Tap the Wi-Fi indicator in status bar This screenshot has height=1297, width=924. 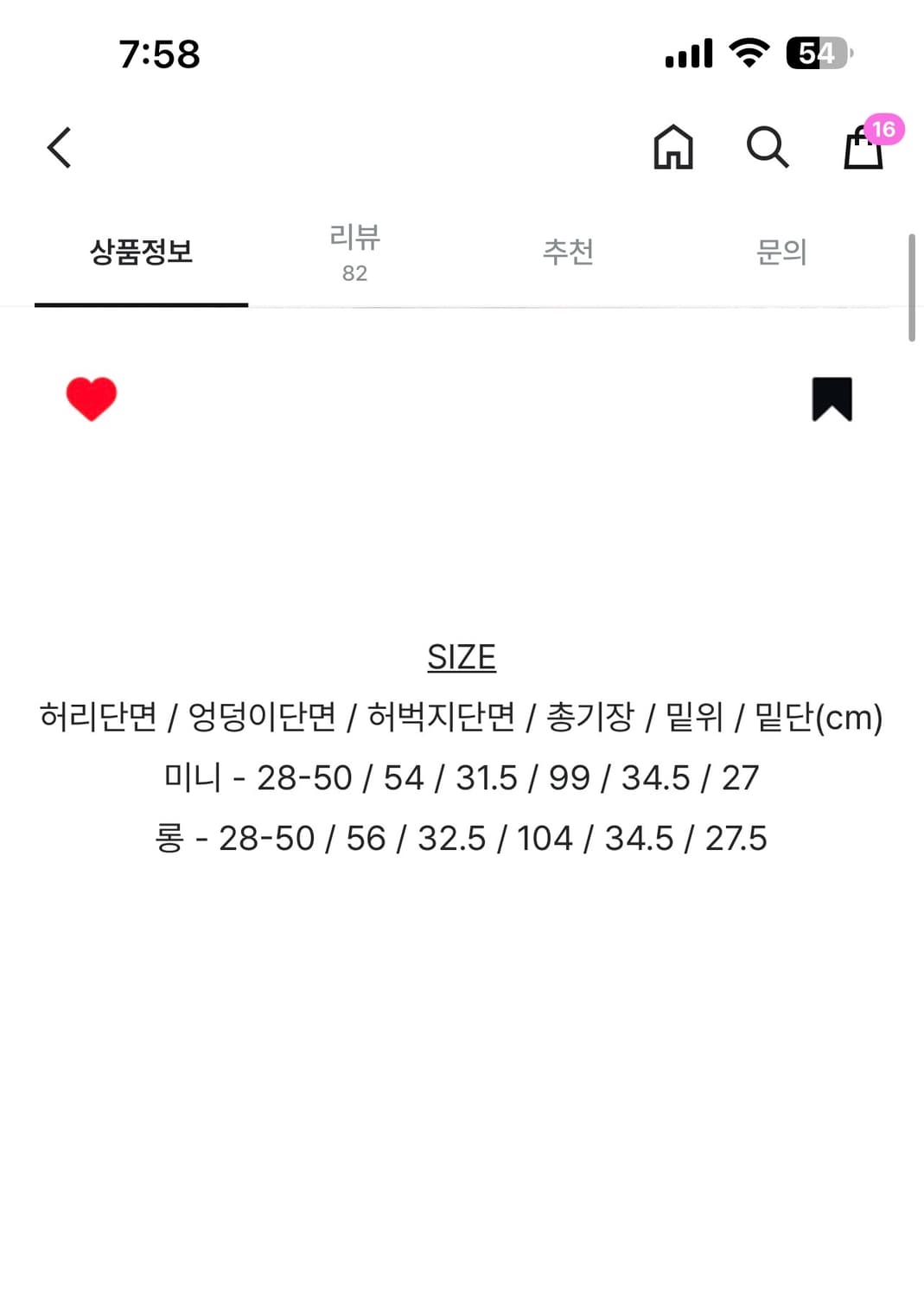point(749,52)
